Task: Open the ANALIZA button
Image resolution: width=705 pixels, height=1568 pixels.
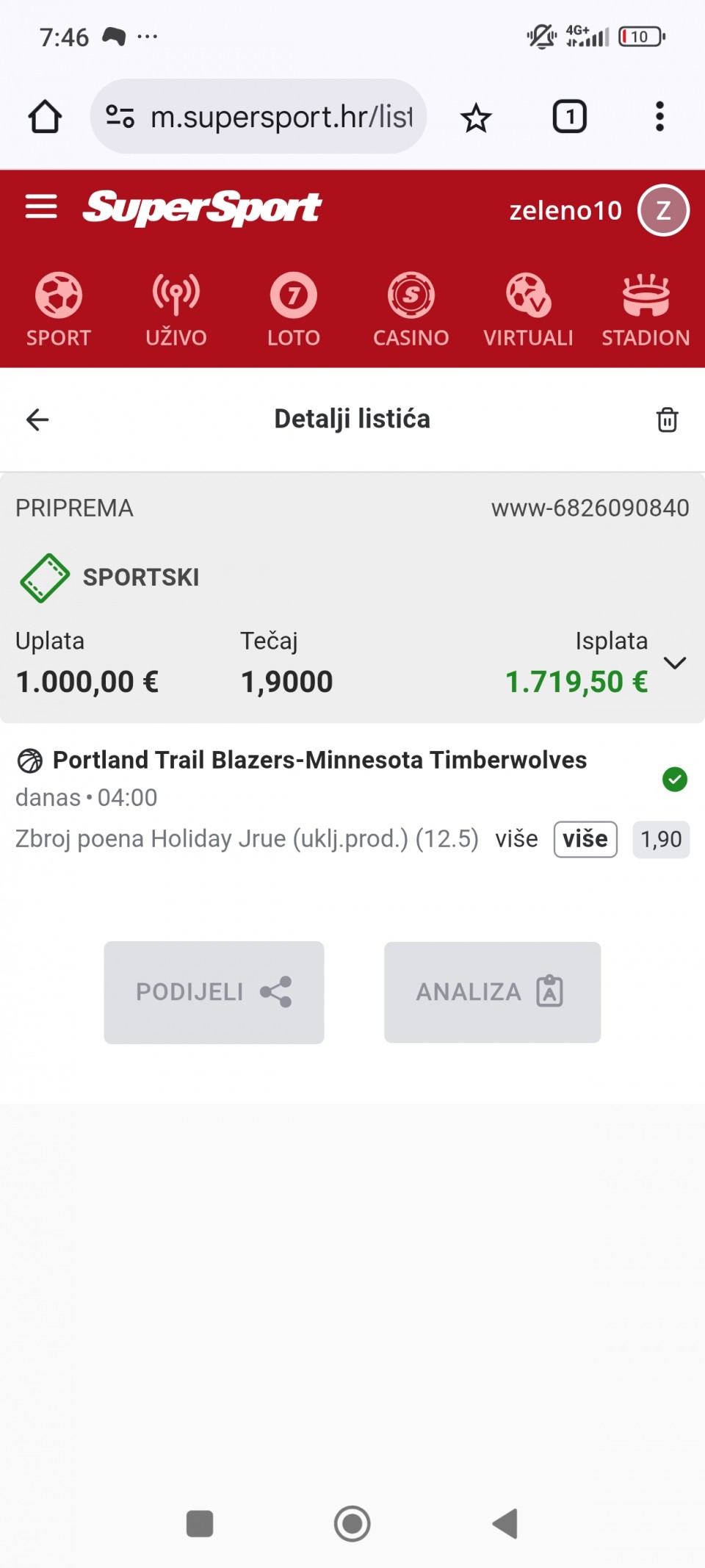Action: click(492, 992)
